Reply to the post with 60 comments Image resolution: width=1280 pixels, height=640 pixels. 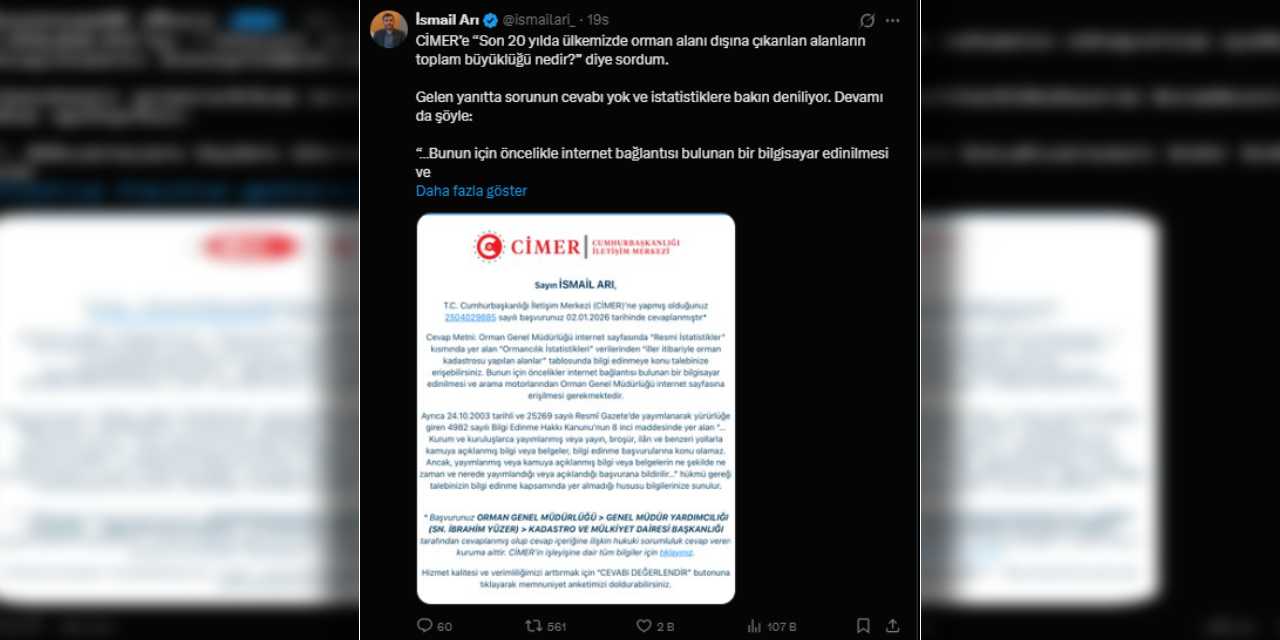click(x=425, y=626)
